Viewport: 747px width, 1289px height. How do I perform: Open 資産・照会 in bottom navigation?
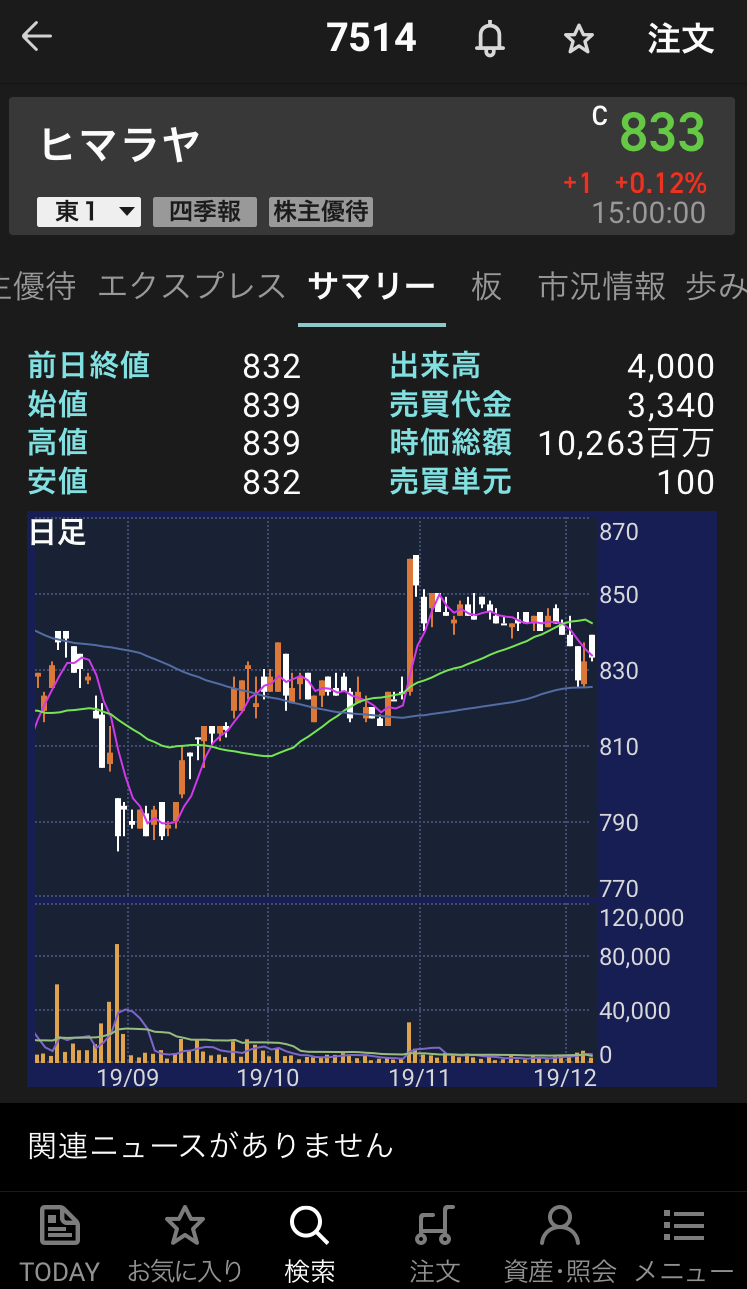point(560,1243)
